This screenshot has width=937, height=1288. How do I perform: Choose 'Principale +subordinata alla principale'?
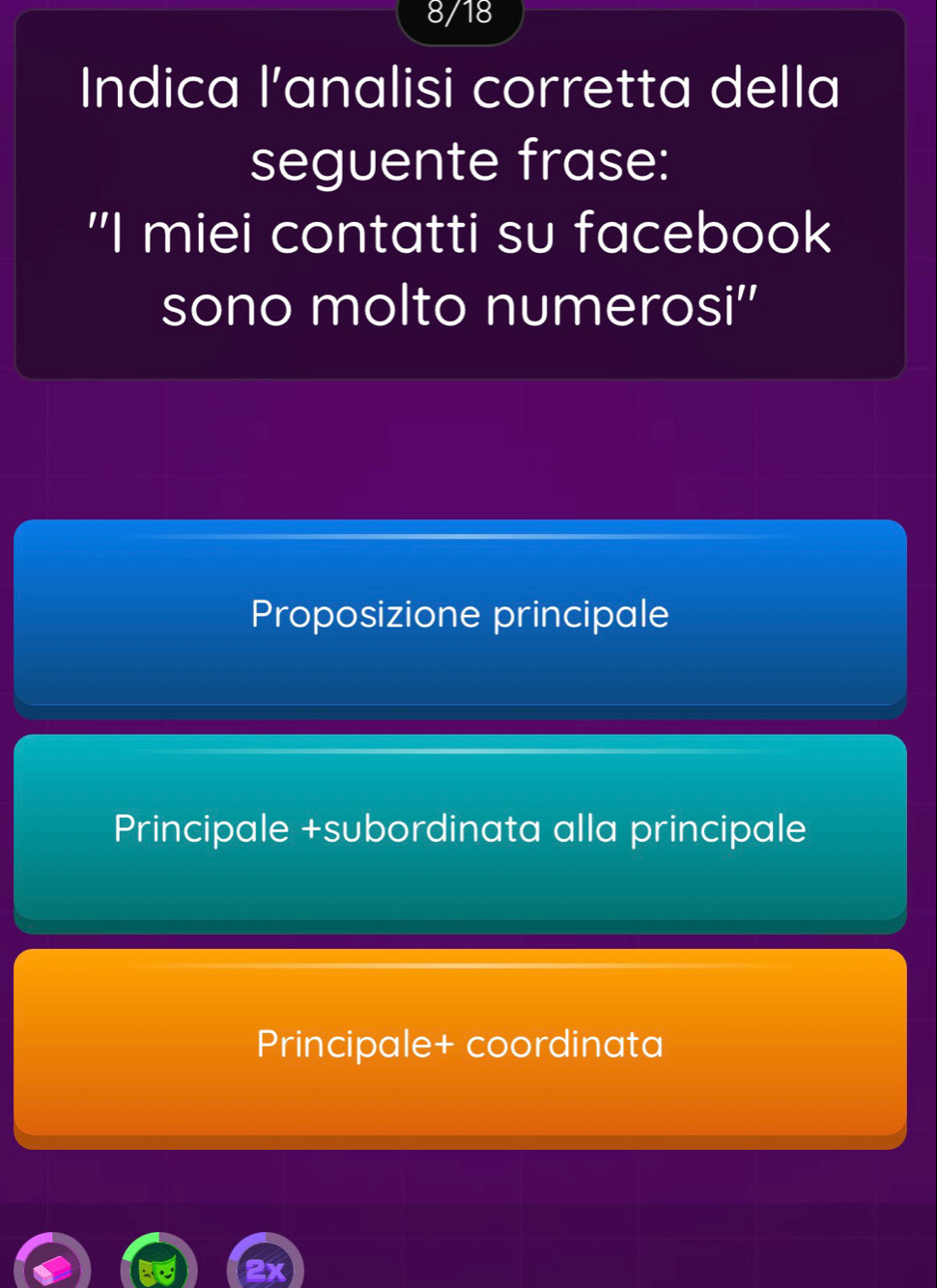pyautogui.click(x=460, y=828)
